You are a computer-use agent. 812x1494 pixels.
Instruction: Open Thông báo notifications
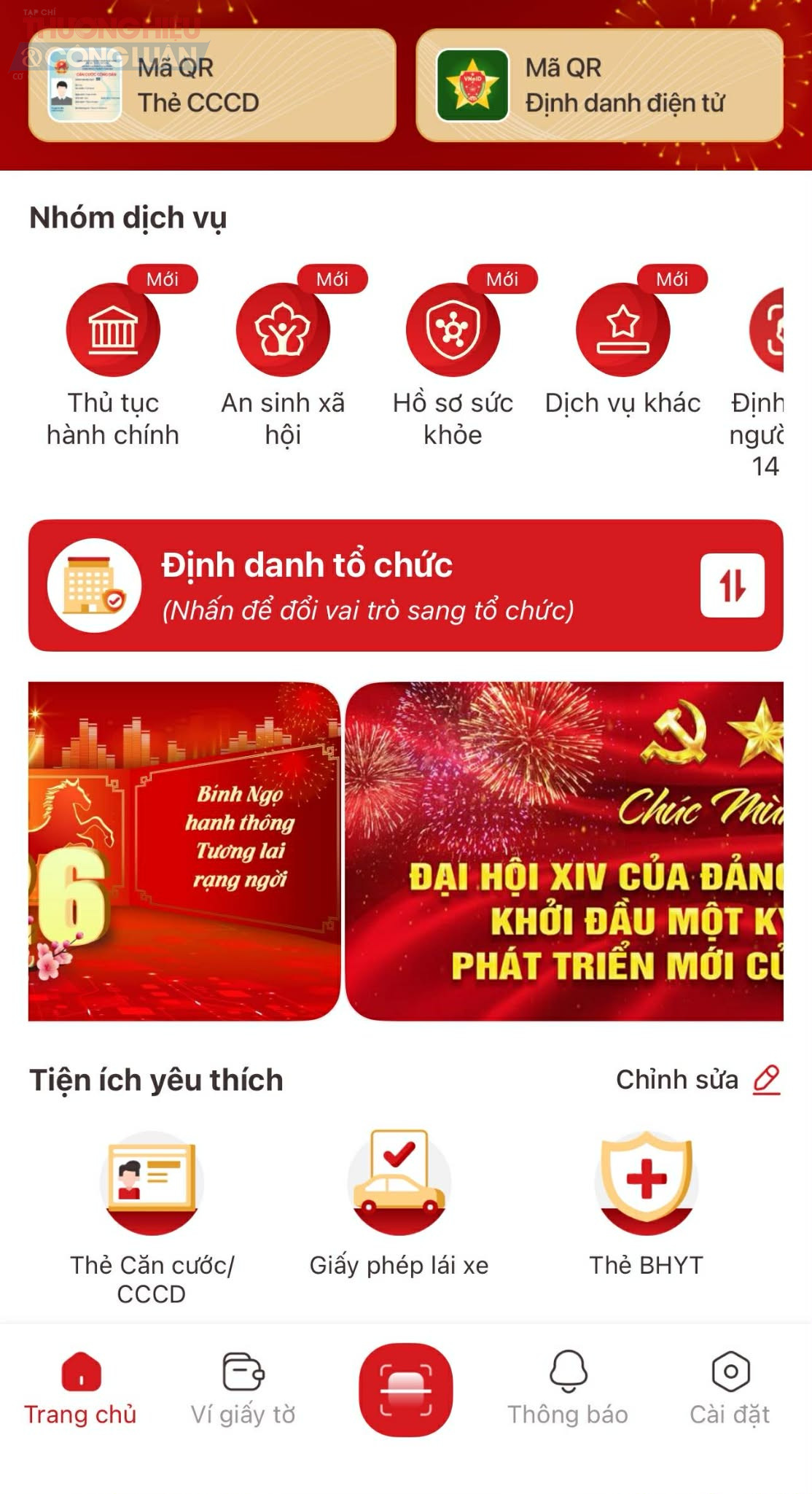pos(569,1393)
